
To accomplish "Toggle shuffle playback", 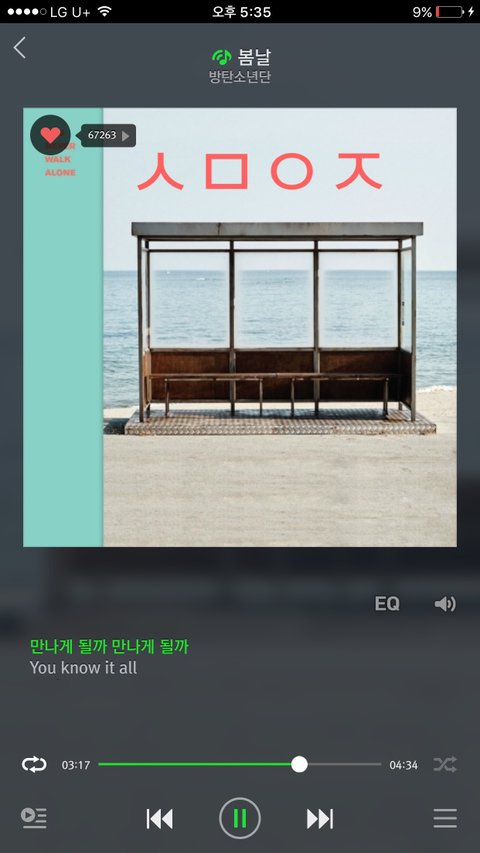I will [445, 764].
